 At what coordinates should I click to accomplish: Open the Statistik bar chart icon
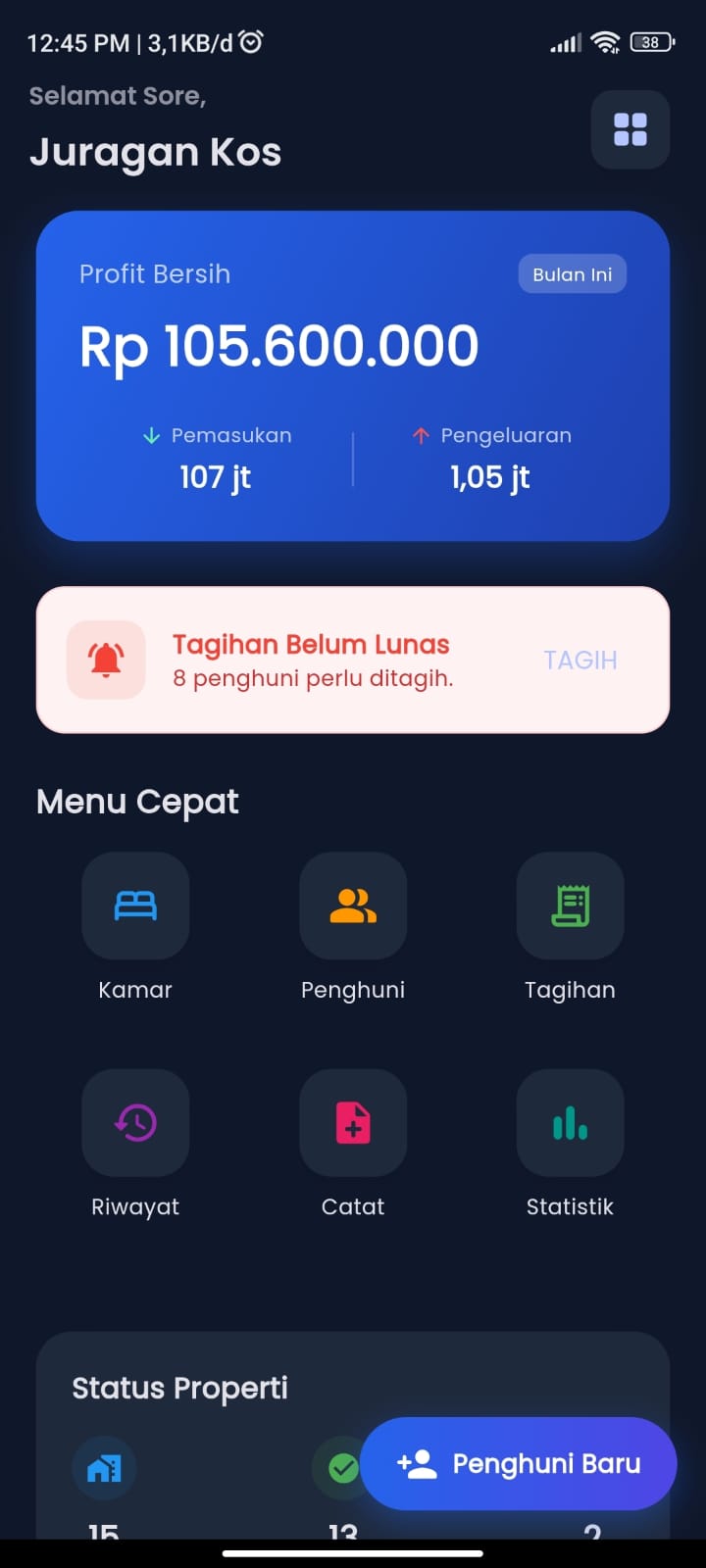[x=570, y=1123]
